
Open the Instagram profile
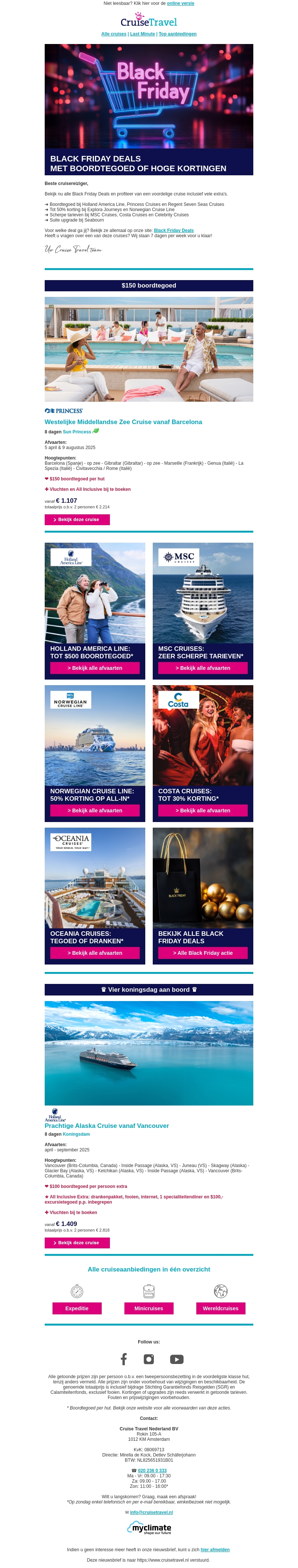149,1359
